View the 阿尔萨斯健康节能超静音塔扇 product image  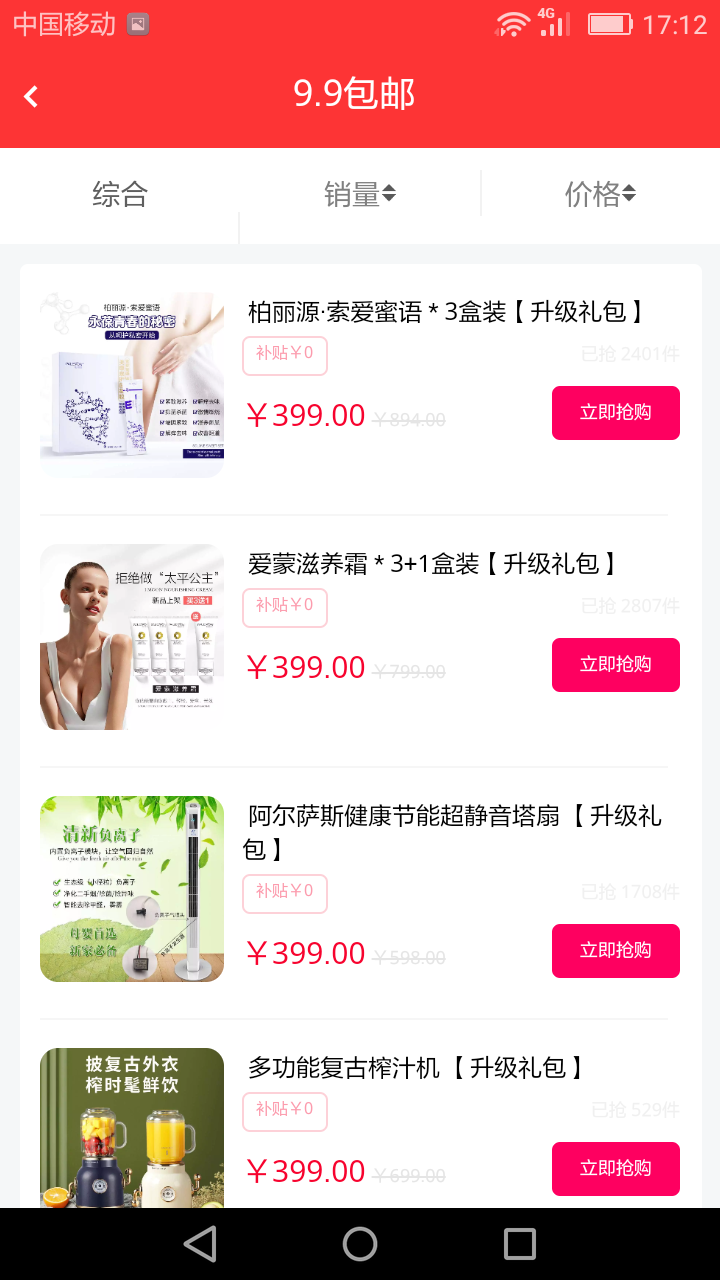tap(132, 889)
